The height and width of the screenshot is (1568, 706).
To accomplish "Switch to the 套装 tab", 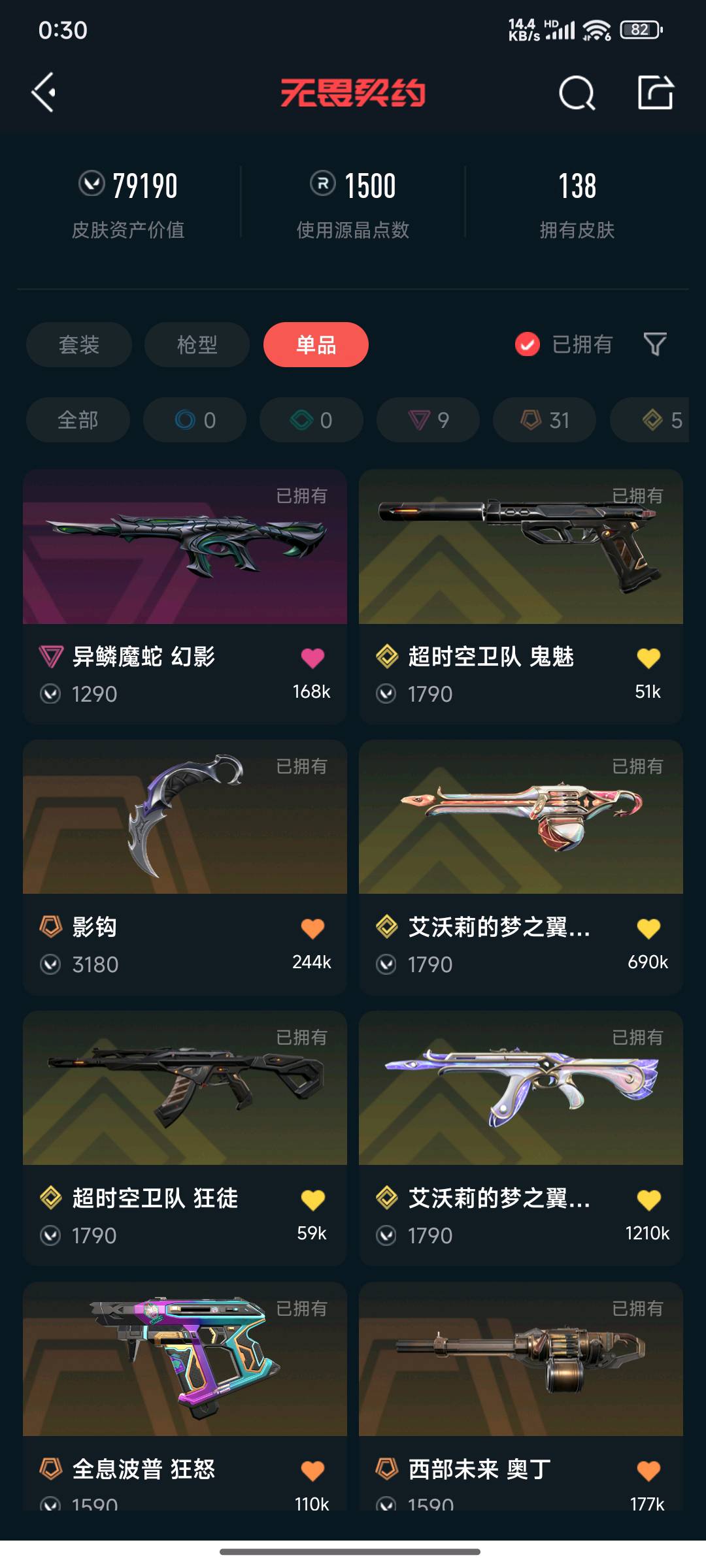I will [79, 344].
